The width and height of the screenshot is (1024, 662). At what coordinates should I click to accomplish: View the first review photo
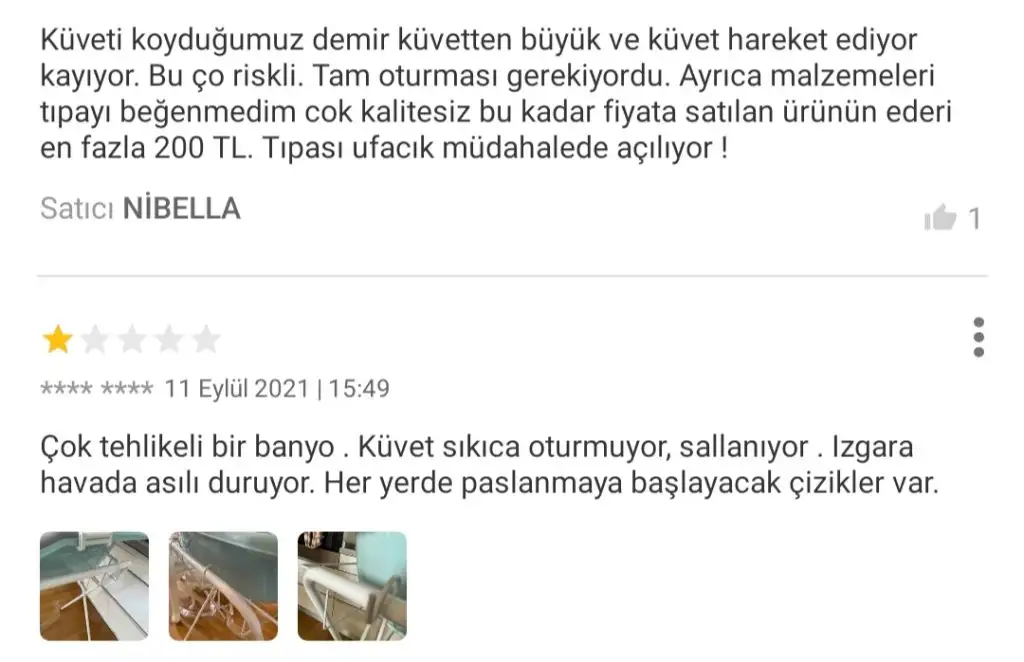coord(94,586)
